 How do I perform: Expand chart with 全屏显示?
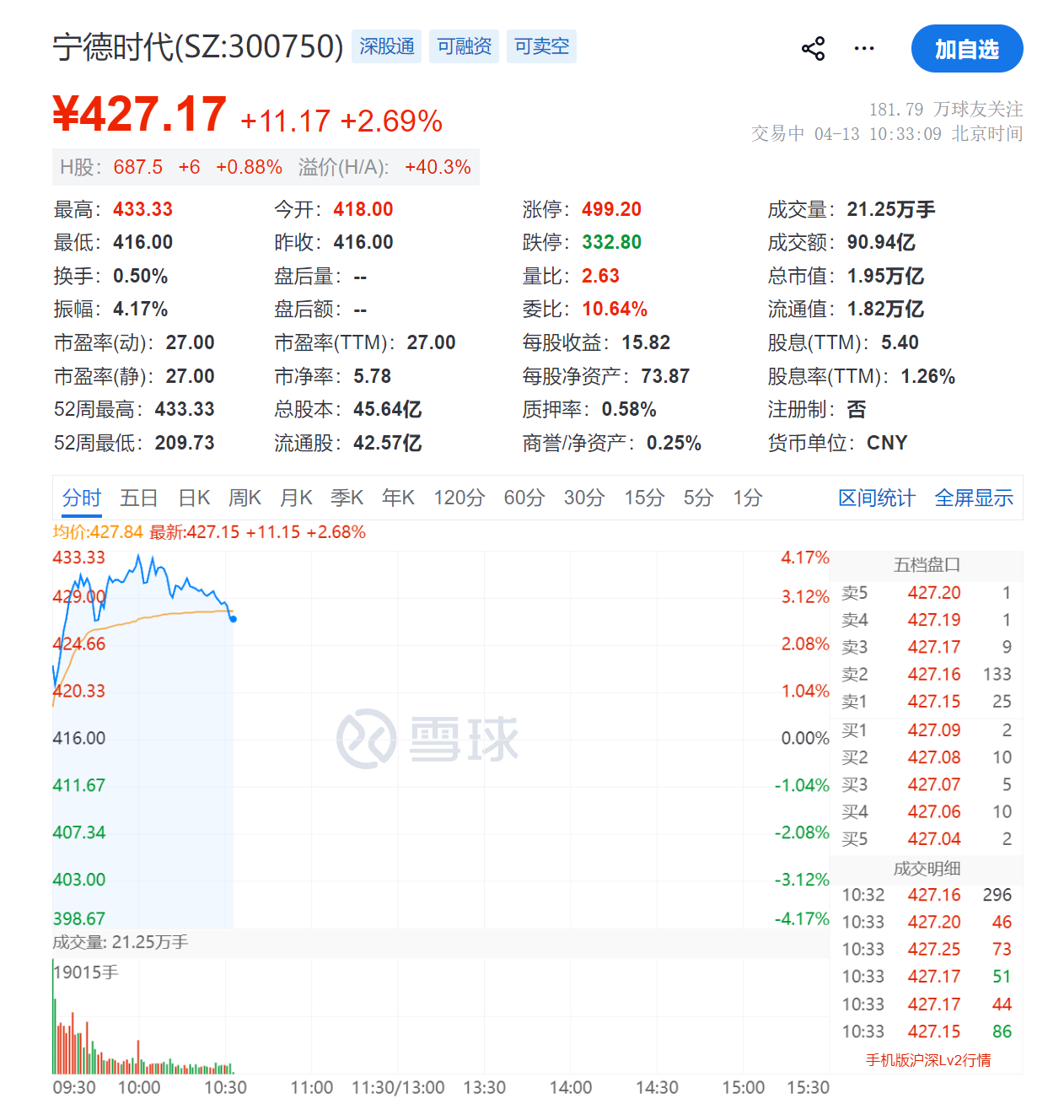(974, 498)
